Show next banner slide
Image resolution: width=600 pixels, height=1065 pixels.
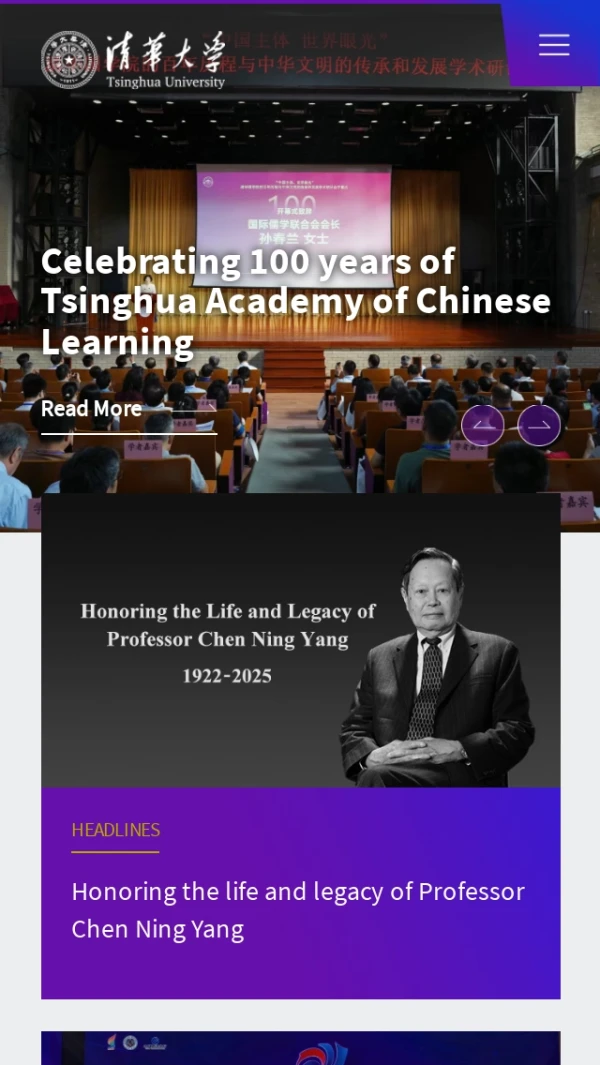pos(539,425)
